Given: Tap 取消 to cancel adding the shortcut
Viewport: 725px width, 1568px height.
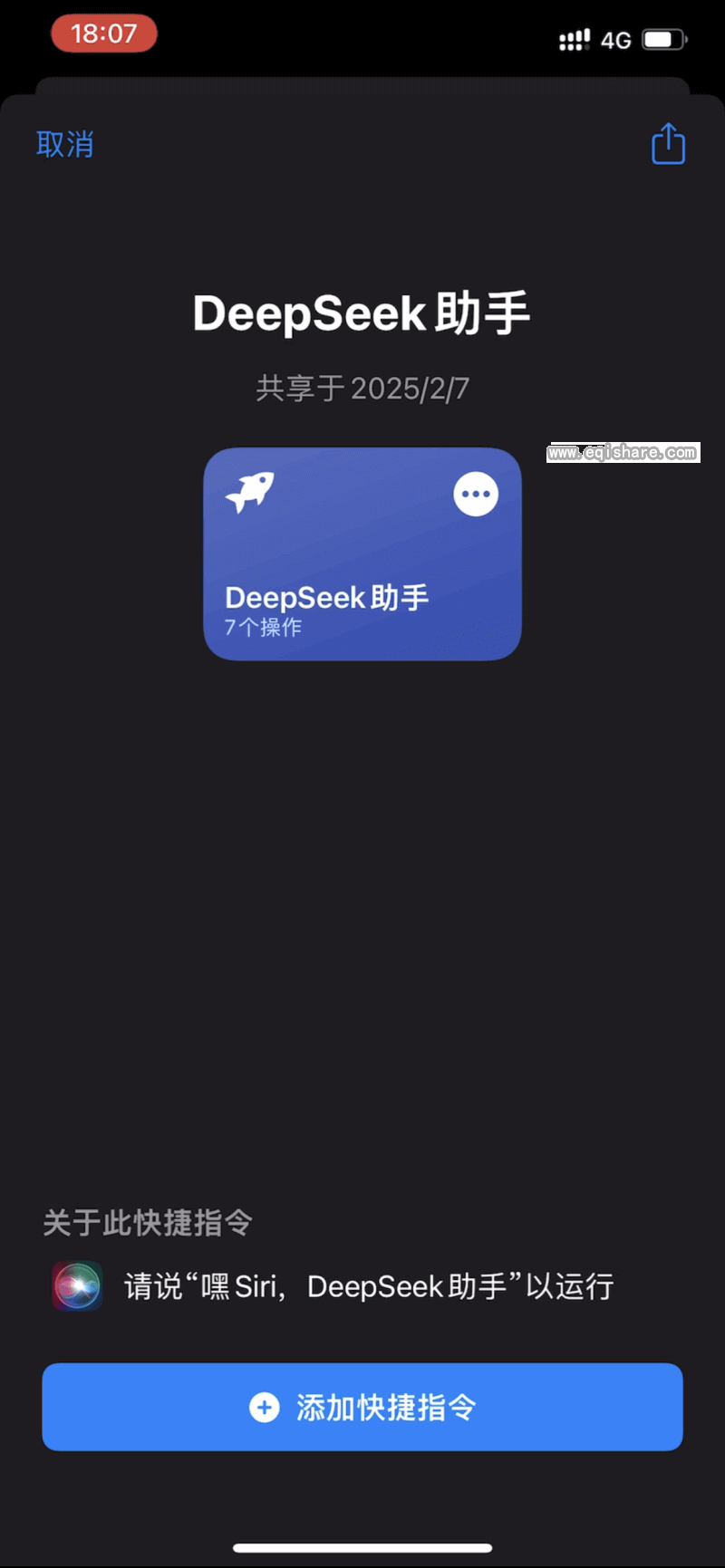Looking at the screenshot, I should [64, 144].
